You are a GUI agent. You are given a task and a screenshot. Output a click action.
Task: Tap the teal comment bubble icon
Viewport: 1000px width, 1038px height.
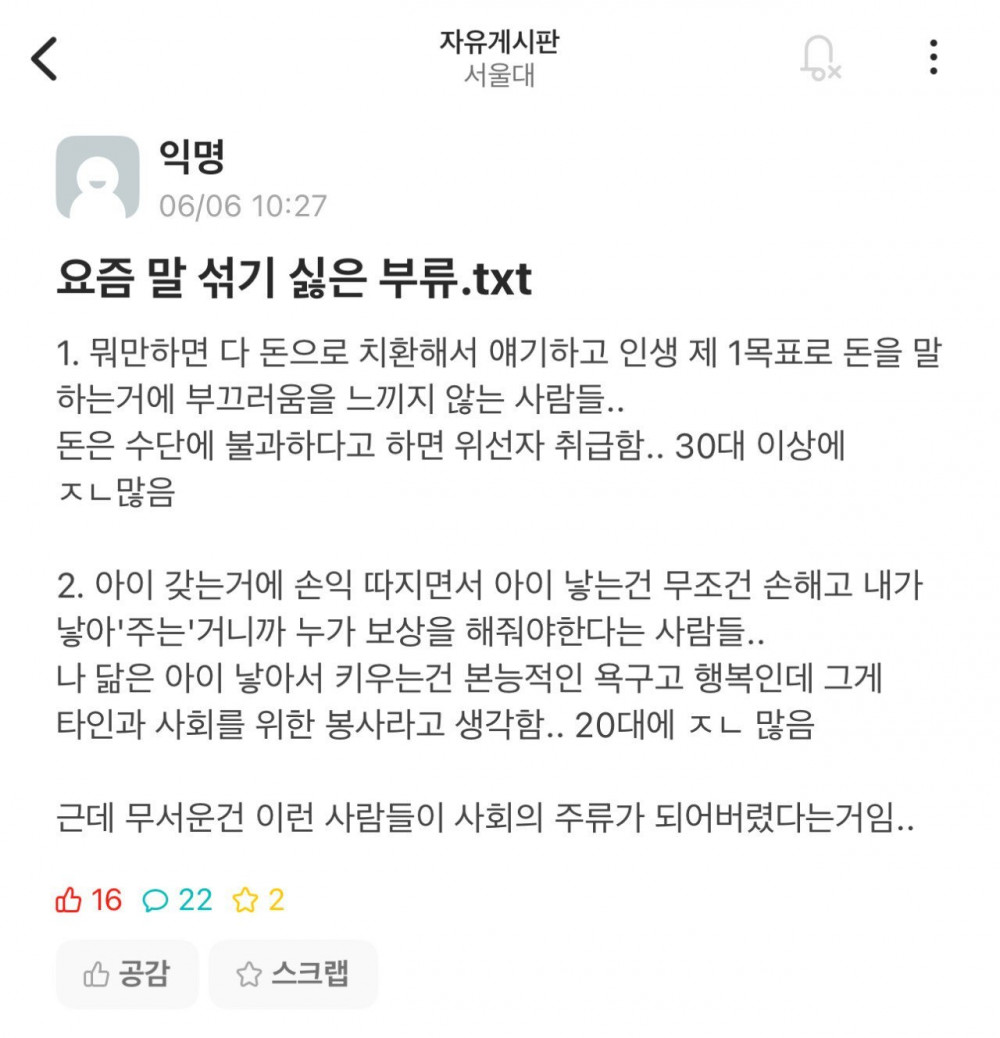click(156, 899)
